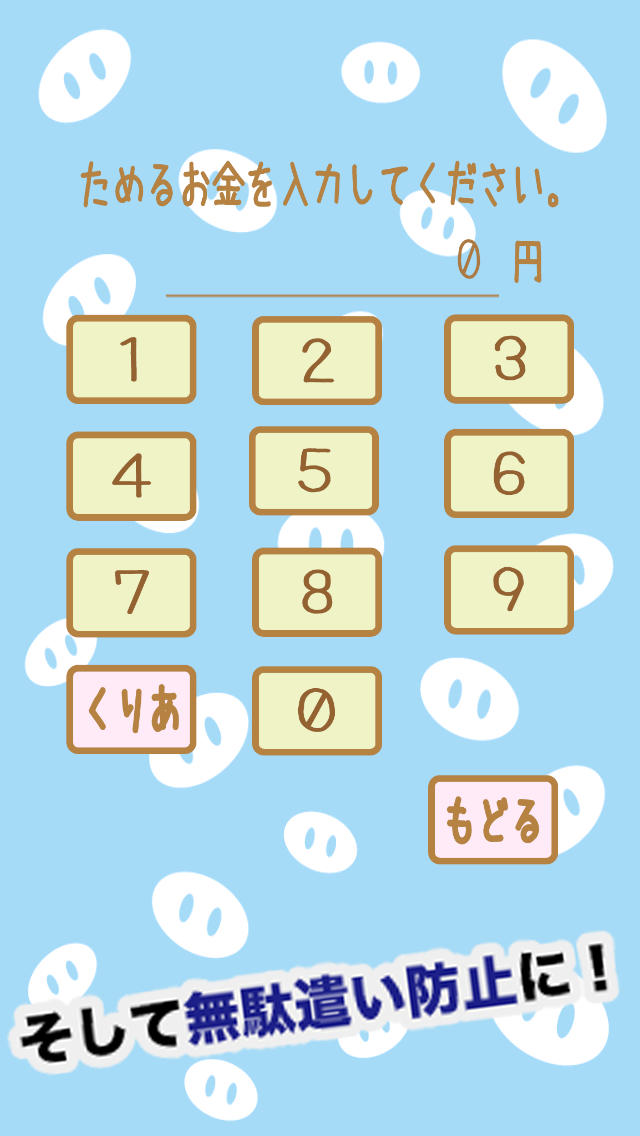Go back with the もどる button
The width and height of the screenshot is (640, 1136).
click(x=493, y=820)
